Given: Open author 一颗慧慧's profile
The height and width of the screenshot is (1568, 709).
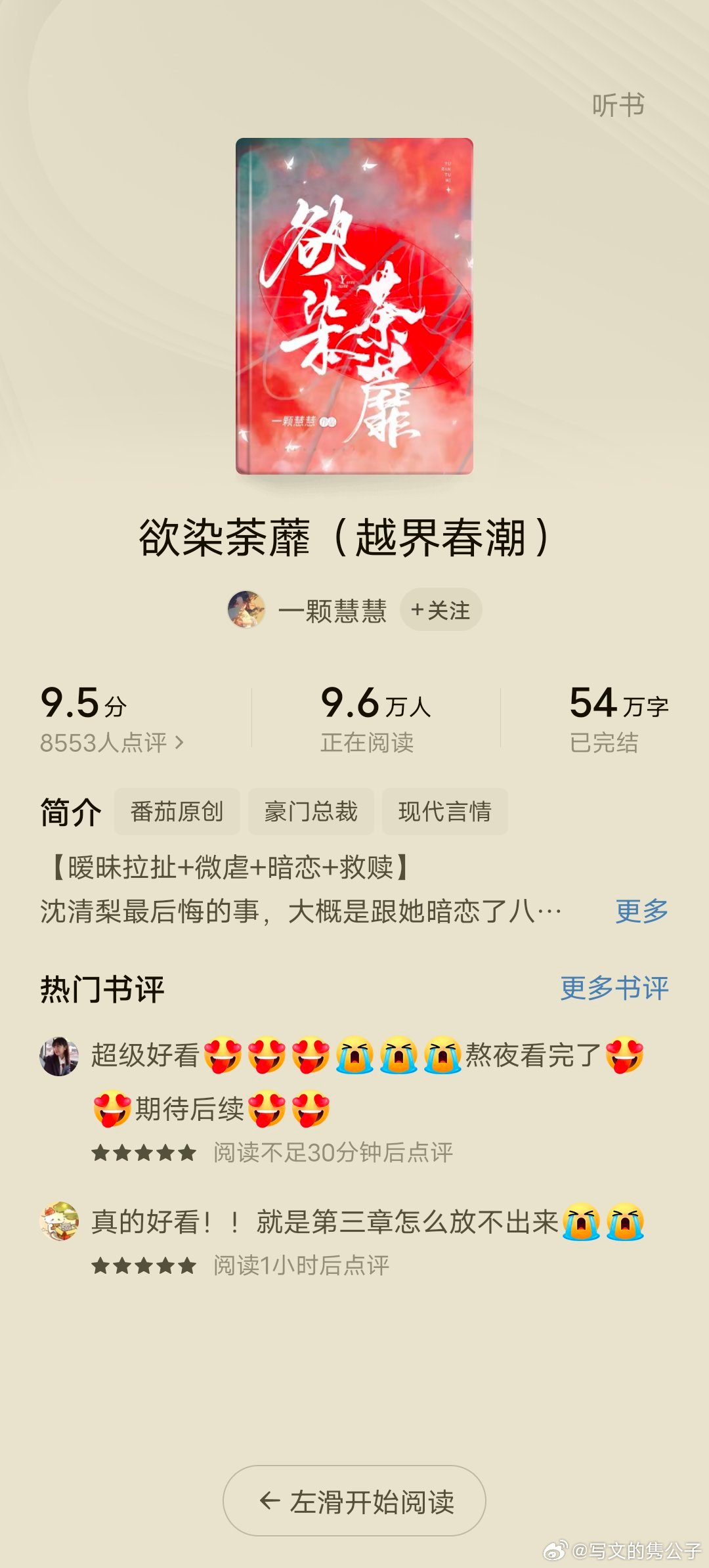Looking at the screenshot, I should click(332, 611).
